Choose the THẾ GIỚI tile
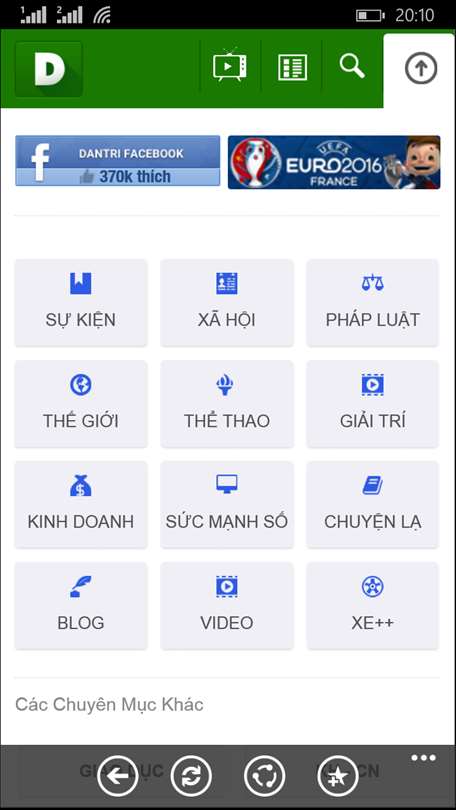 point(81,404)
